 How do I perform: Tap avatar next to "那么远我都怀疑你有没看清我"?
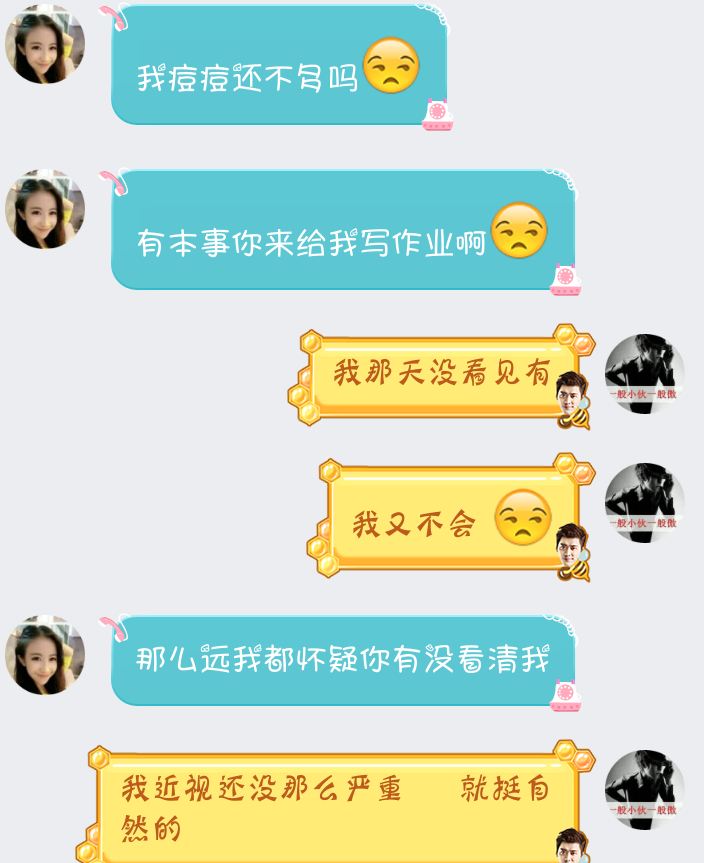pyautogui.click(x=45, y=655)
